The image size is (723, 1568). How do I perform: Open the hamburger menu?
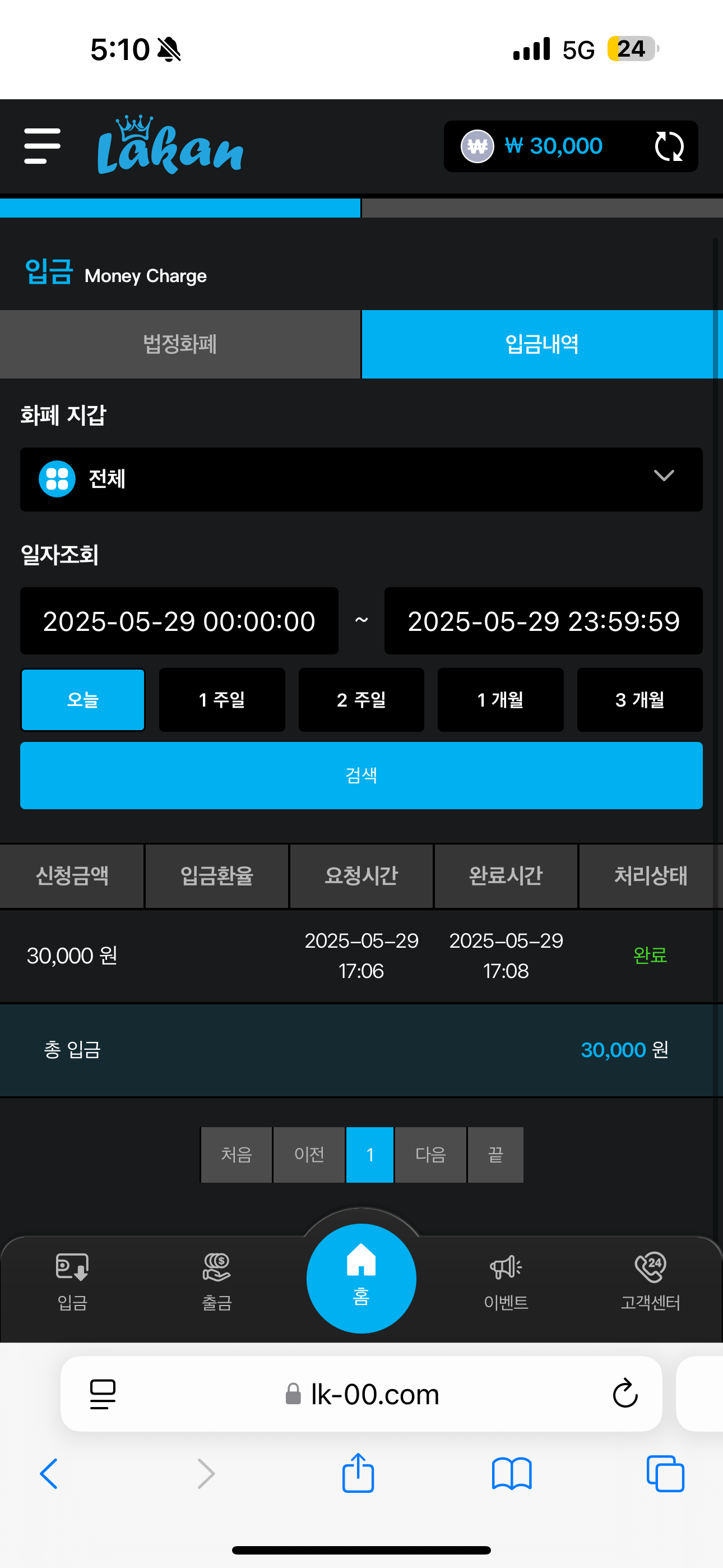pyautogui.click(x=42, y=146)
